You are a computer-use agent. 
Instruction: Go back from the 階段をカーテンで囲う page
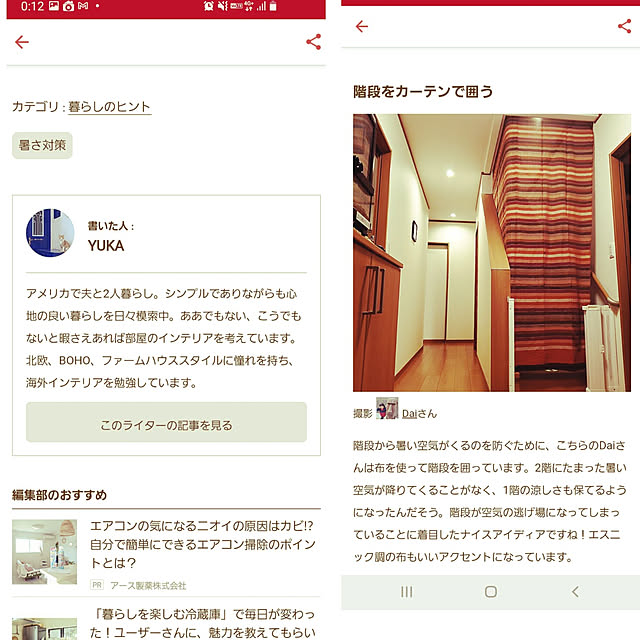pyautogui.click(x=362, y=26)
